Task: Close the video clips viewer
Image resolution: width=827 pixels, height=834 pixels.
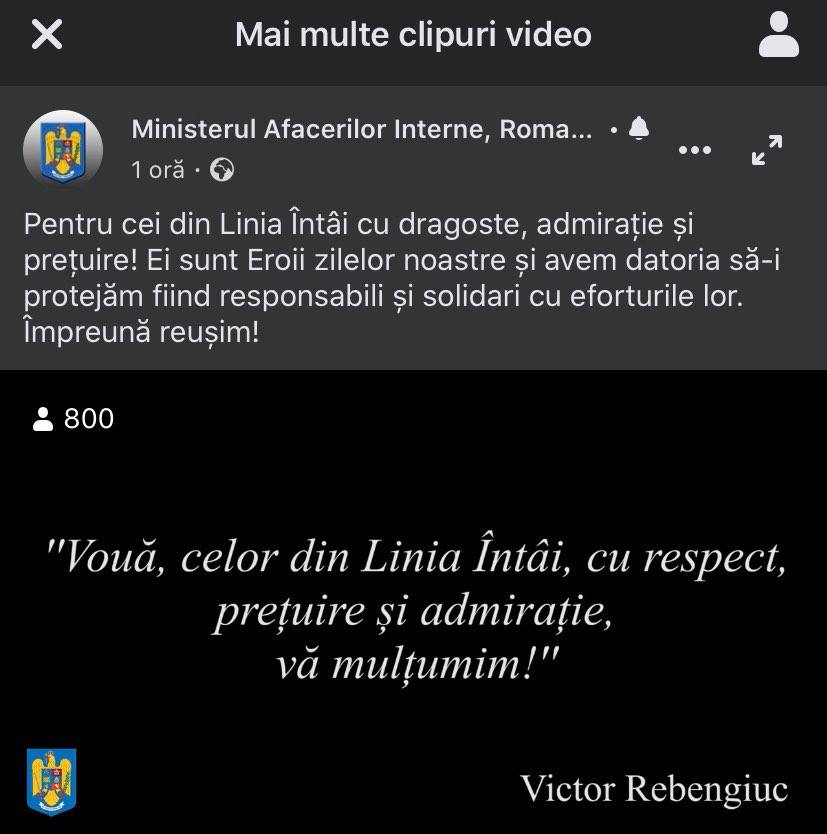Action: coord(47,36)
